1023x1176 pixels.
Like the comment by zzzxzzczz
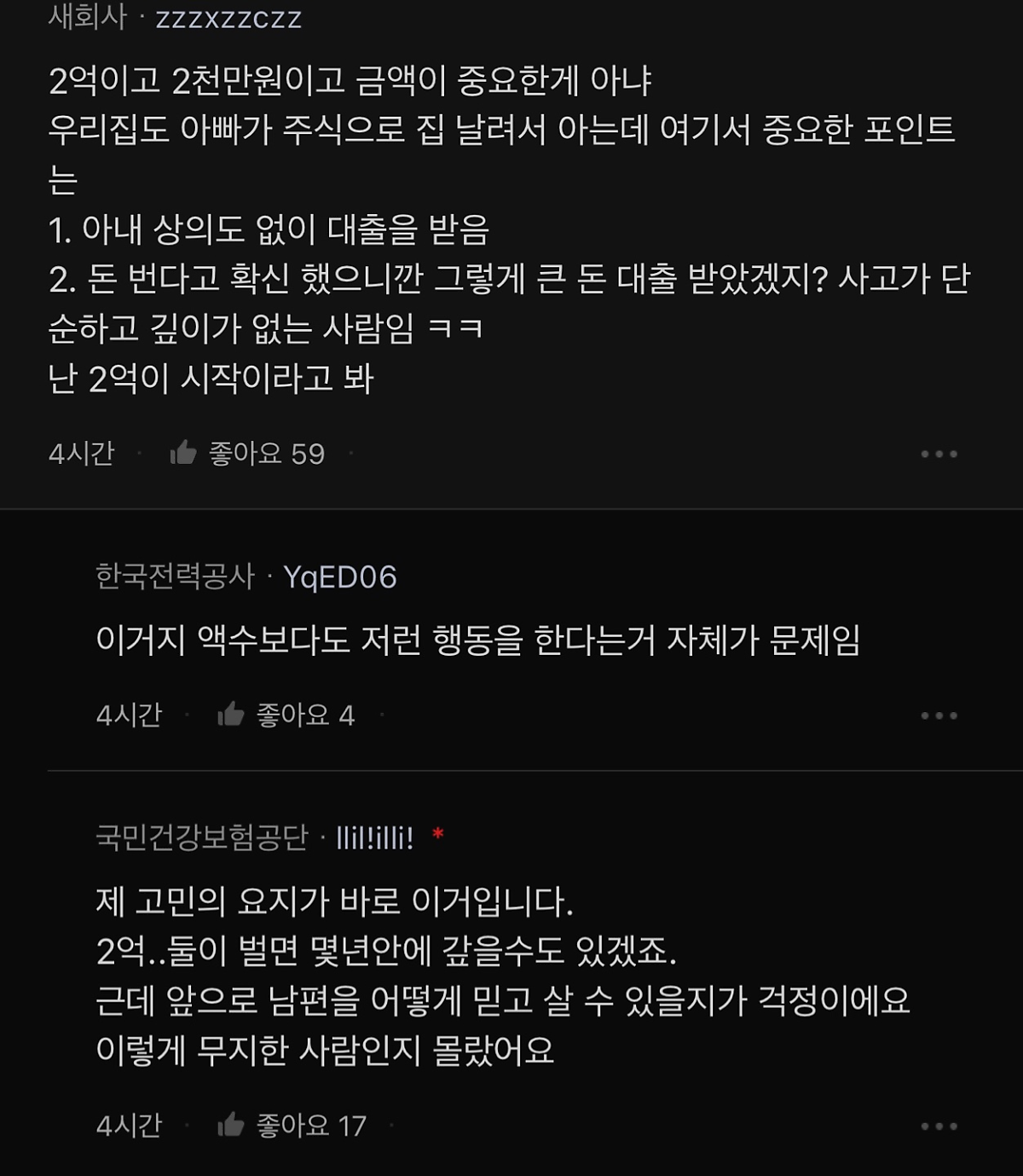[x=183, y=454]
